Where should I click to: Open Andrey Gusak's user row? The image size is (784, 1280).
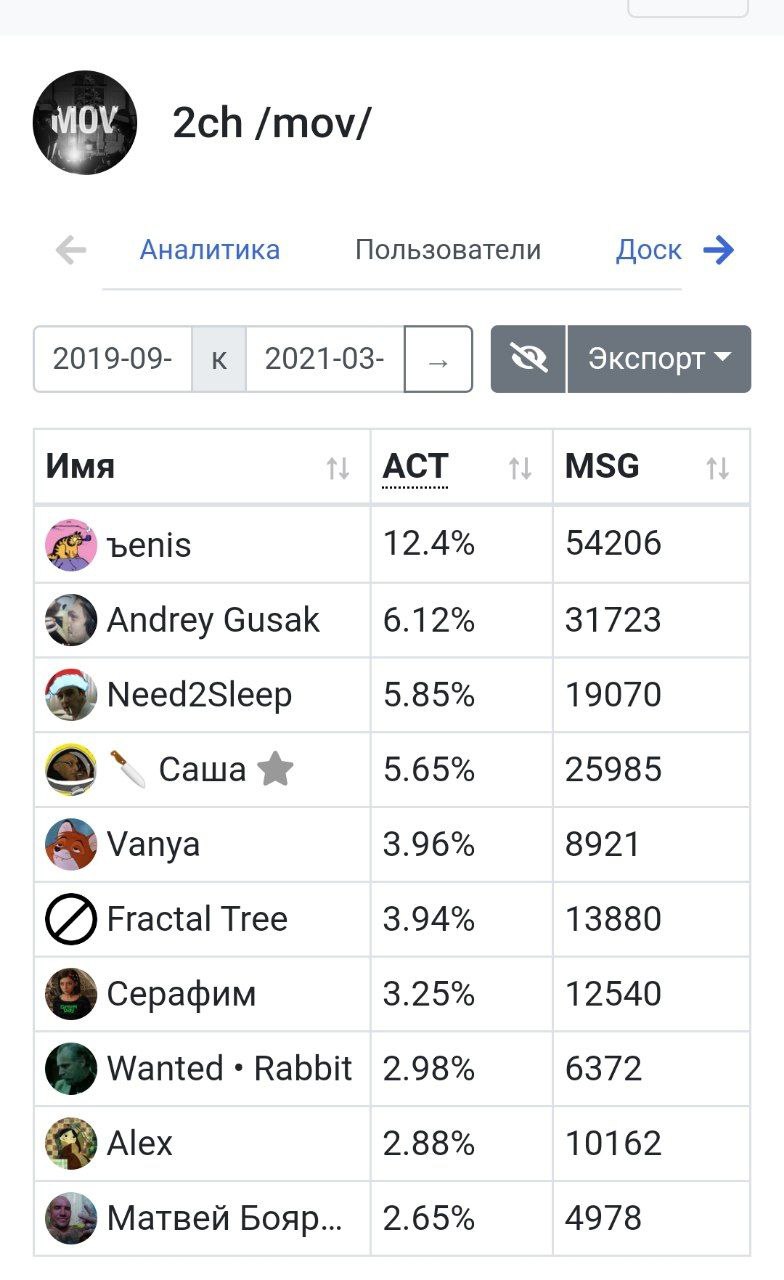[392, 620]
